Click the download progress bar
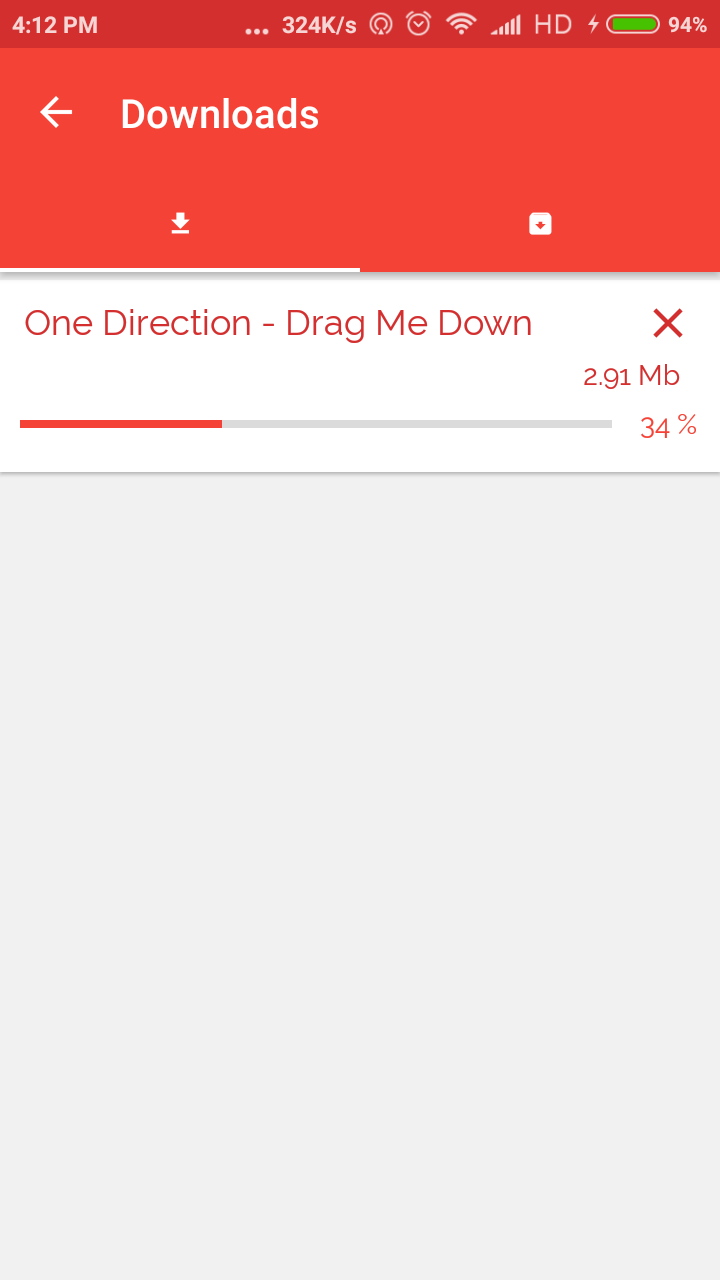 click(x=316, y=423)
